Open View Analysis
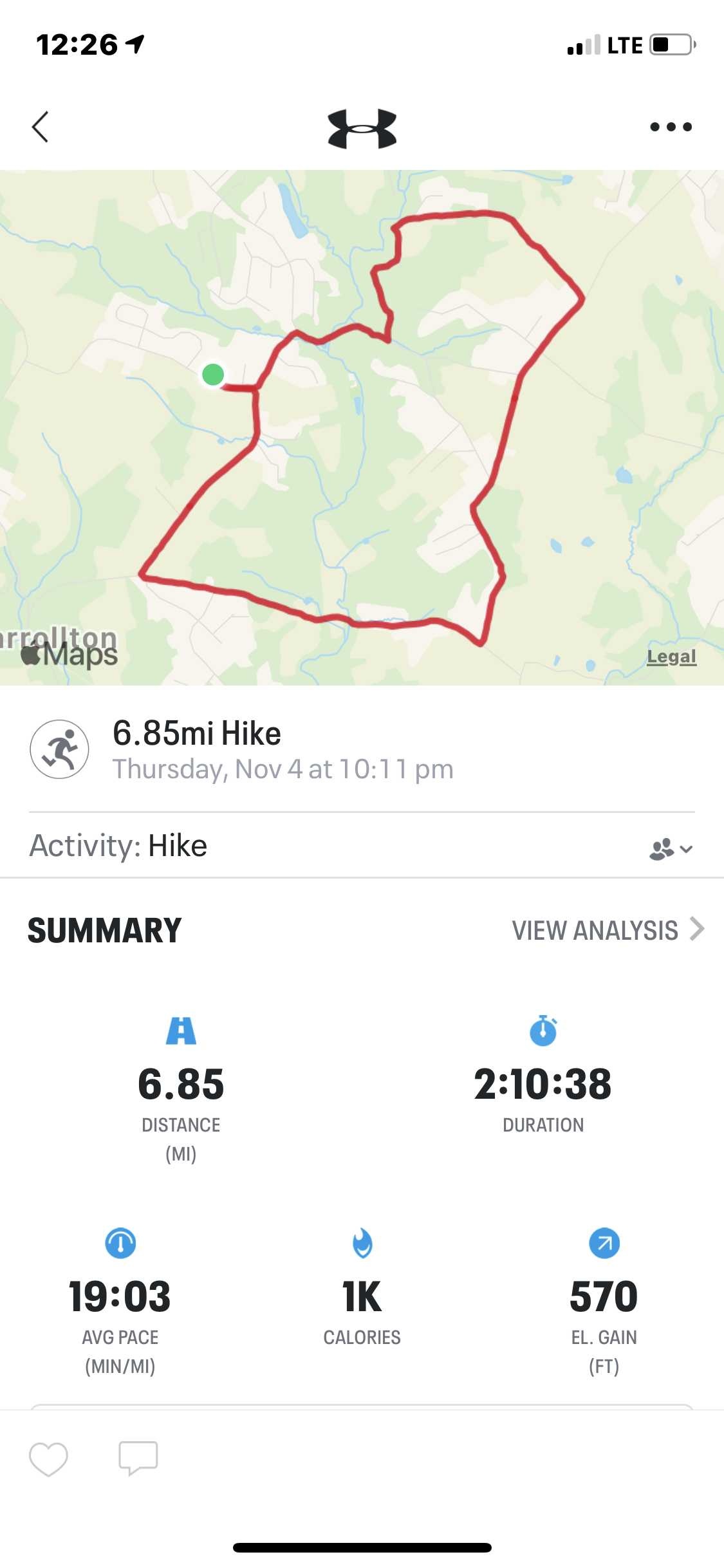This screenshot has height=1568, width=724. click(x=608, y=930)
